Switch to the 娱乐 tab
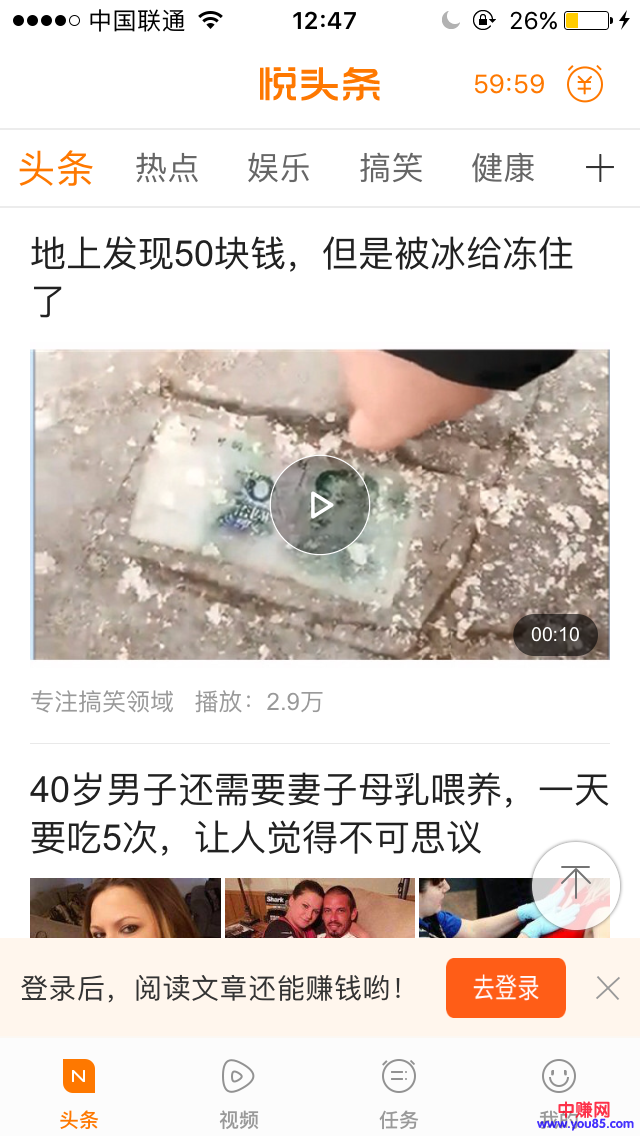Screen dimensions: 640x1136 coord(279,168)
